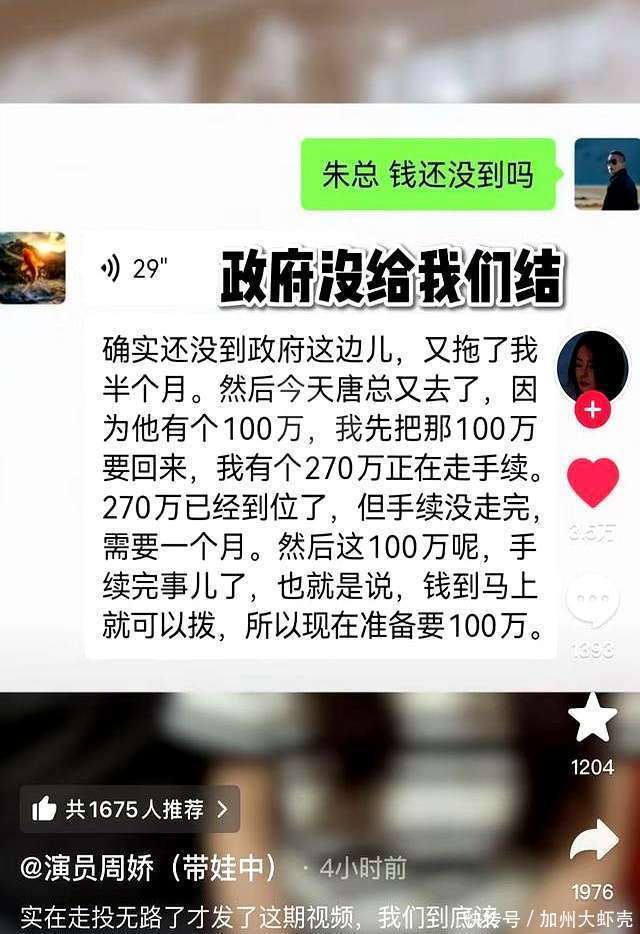Viewport: 640px width, 934px height.
Task: Open the 共1675人推荐 recommendation chip
Action: click(x=130, y=808)
